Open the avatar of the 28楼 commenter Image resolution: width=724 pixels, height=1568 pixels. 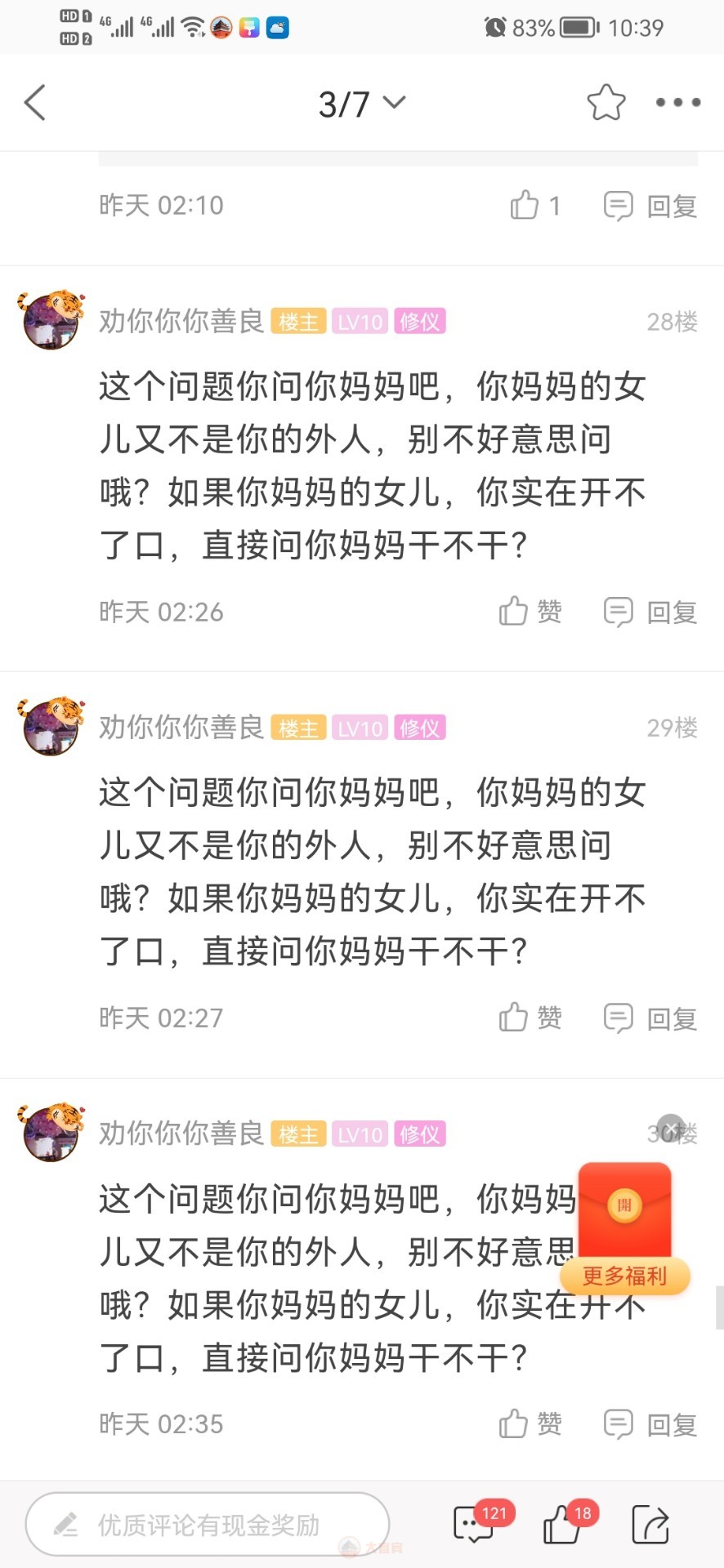tap(51, 320)
